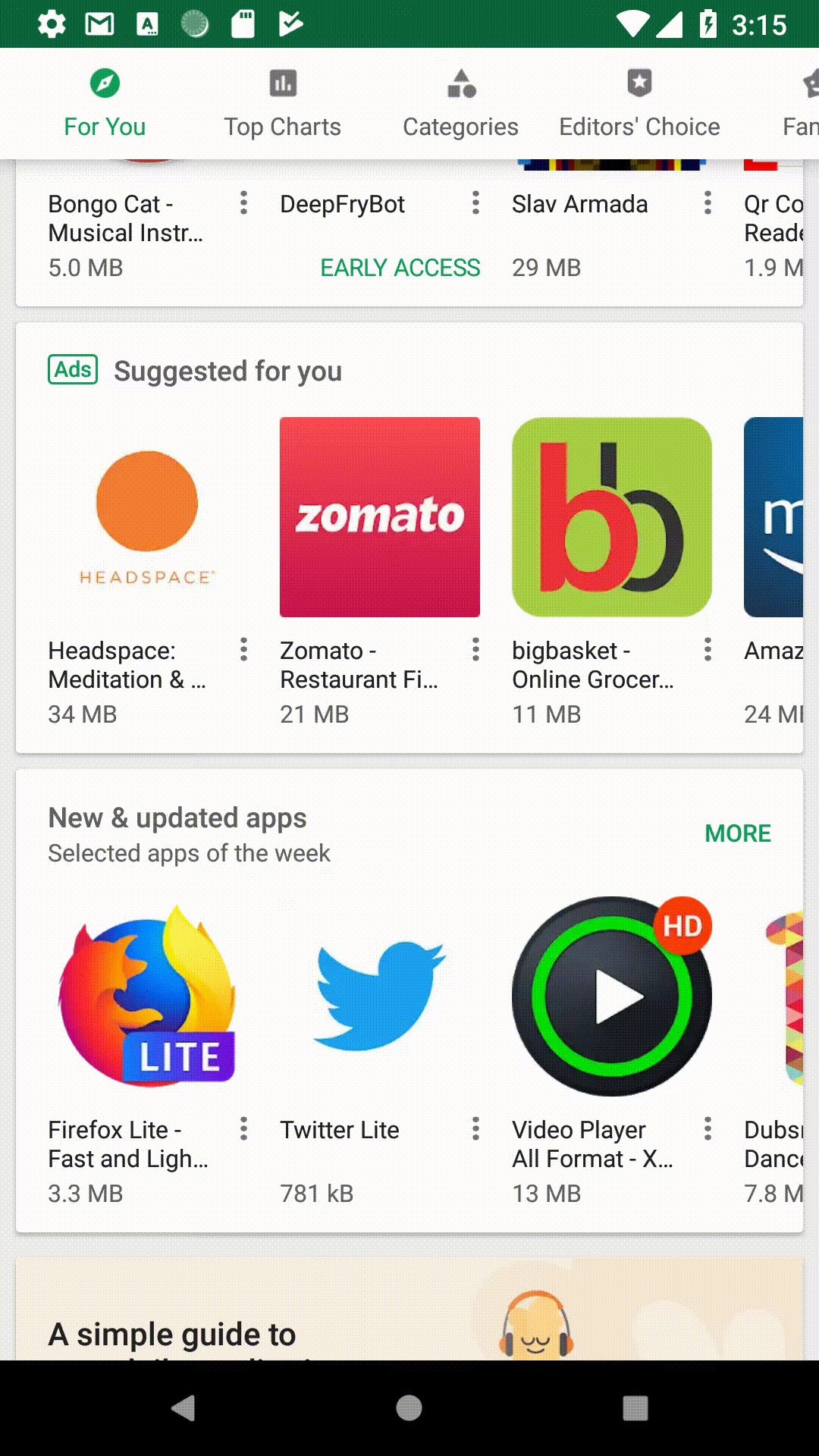This screenshot has width=819, height=1456.
Task: Open options menu for Bongo Cat
Action: click(243, 202)
